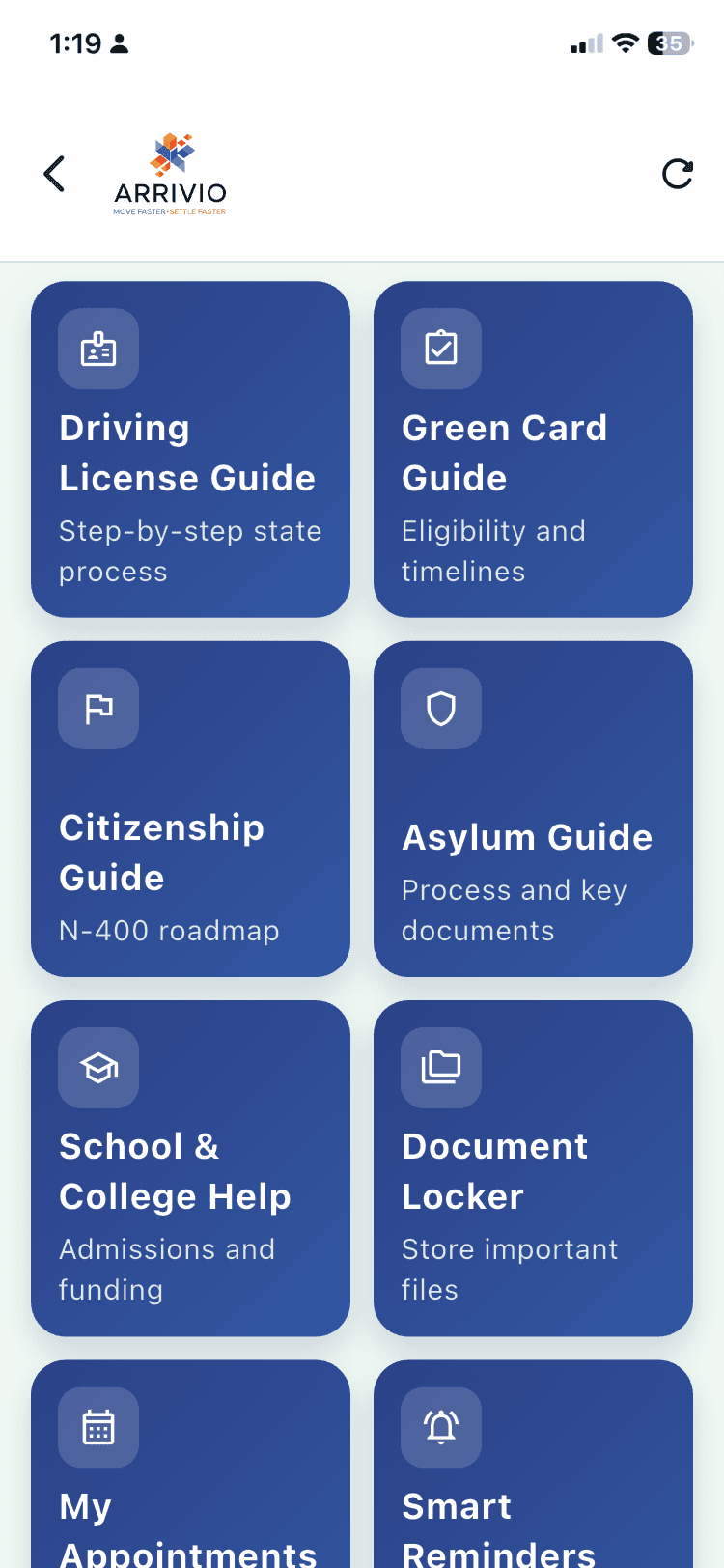
Task: Open the Green Card Guide card
Action: coord(533,450)
